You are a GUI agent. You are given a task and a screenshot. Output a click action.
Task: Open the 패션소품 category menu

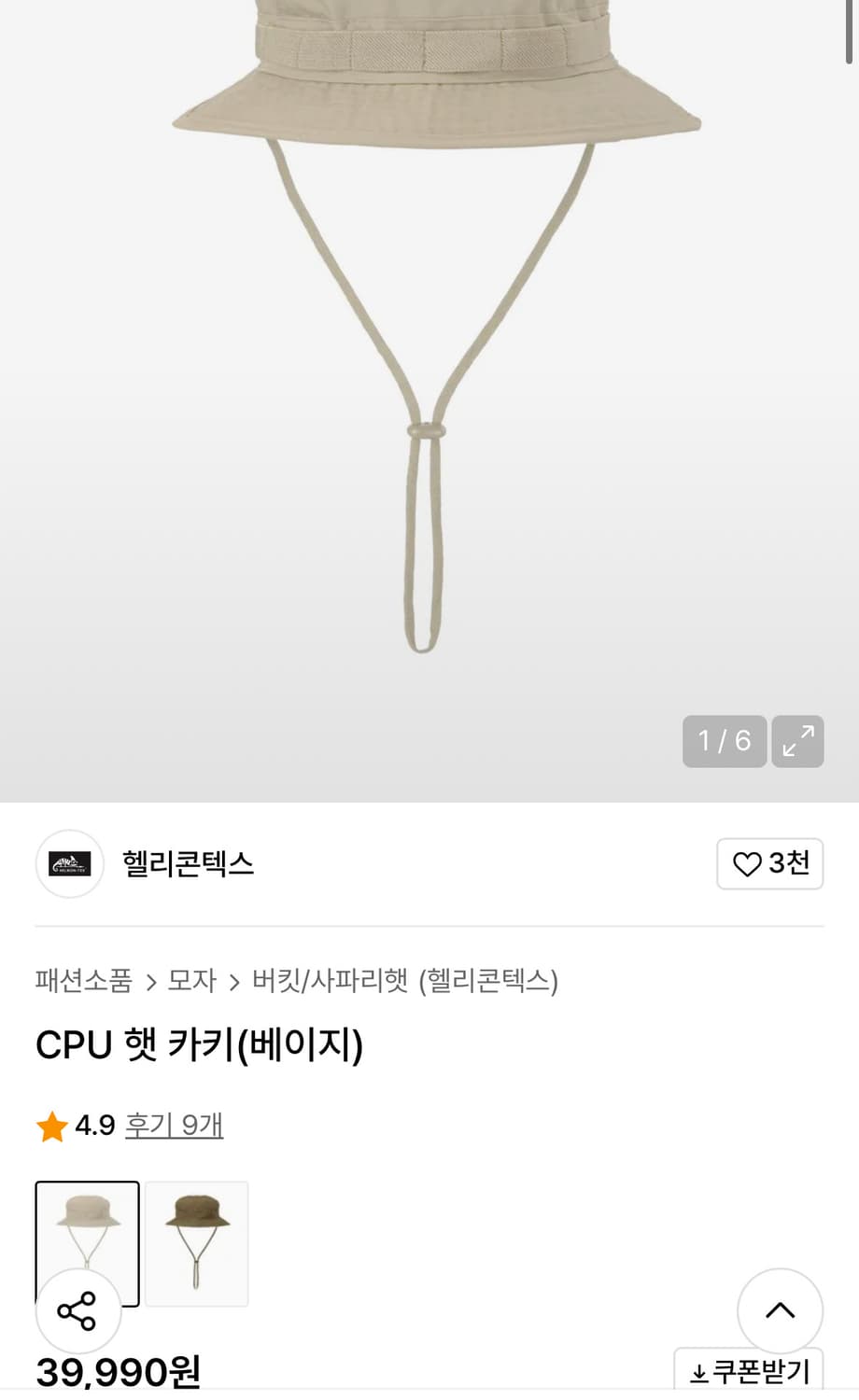tap(81, 981)
